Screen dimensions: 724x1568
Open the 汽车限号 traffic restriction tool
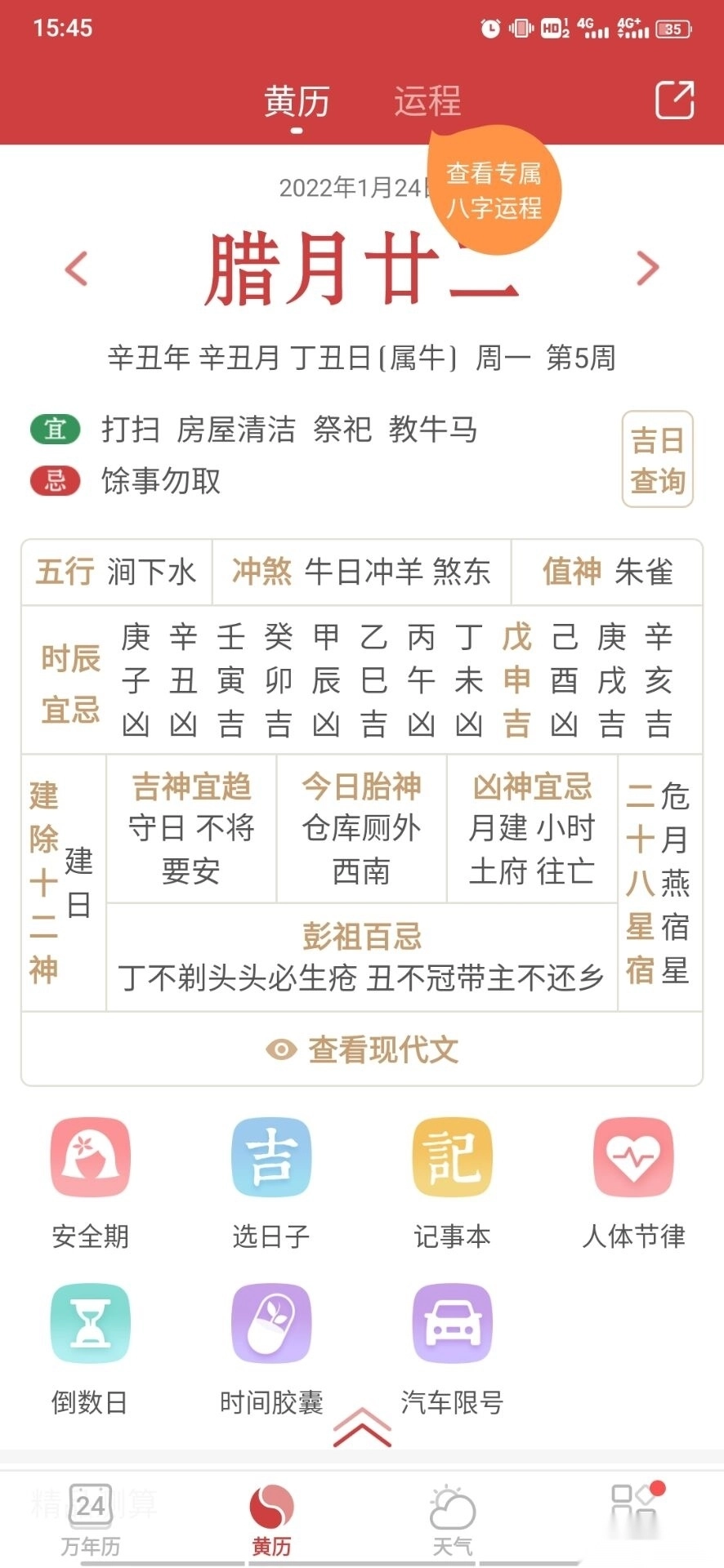click(452, 1347)
